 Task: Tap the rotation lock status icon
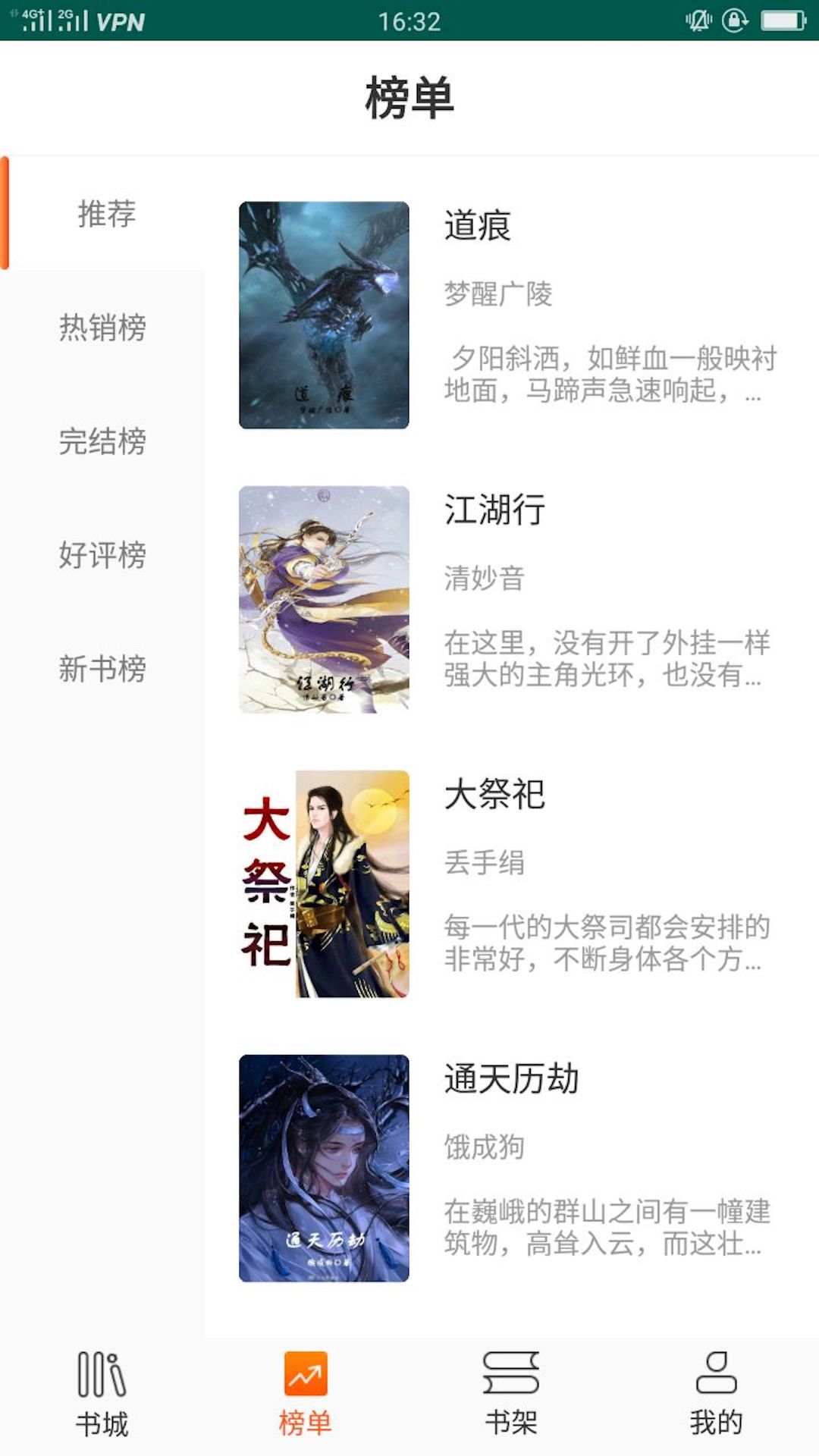733,21
